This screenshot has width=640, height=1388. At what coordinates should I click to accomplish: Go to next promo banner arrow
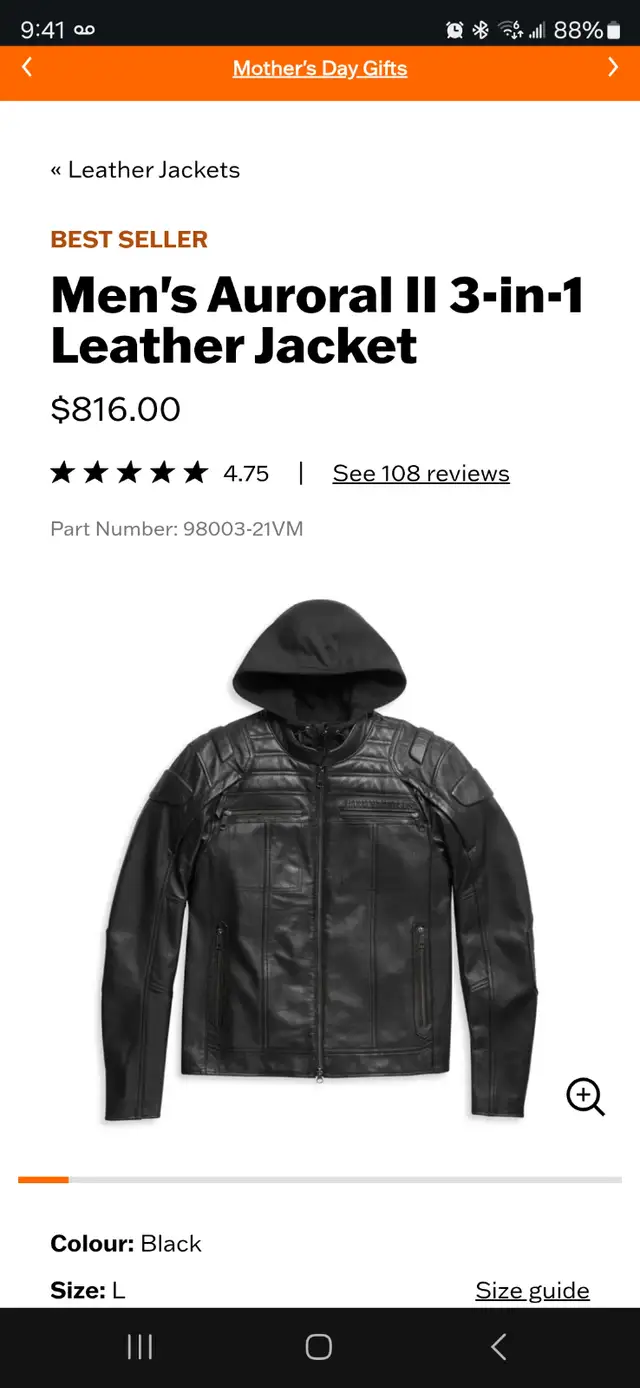[x=613, y=67]
